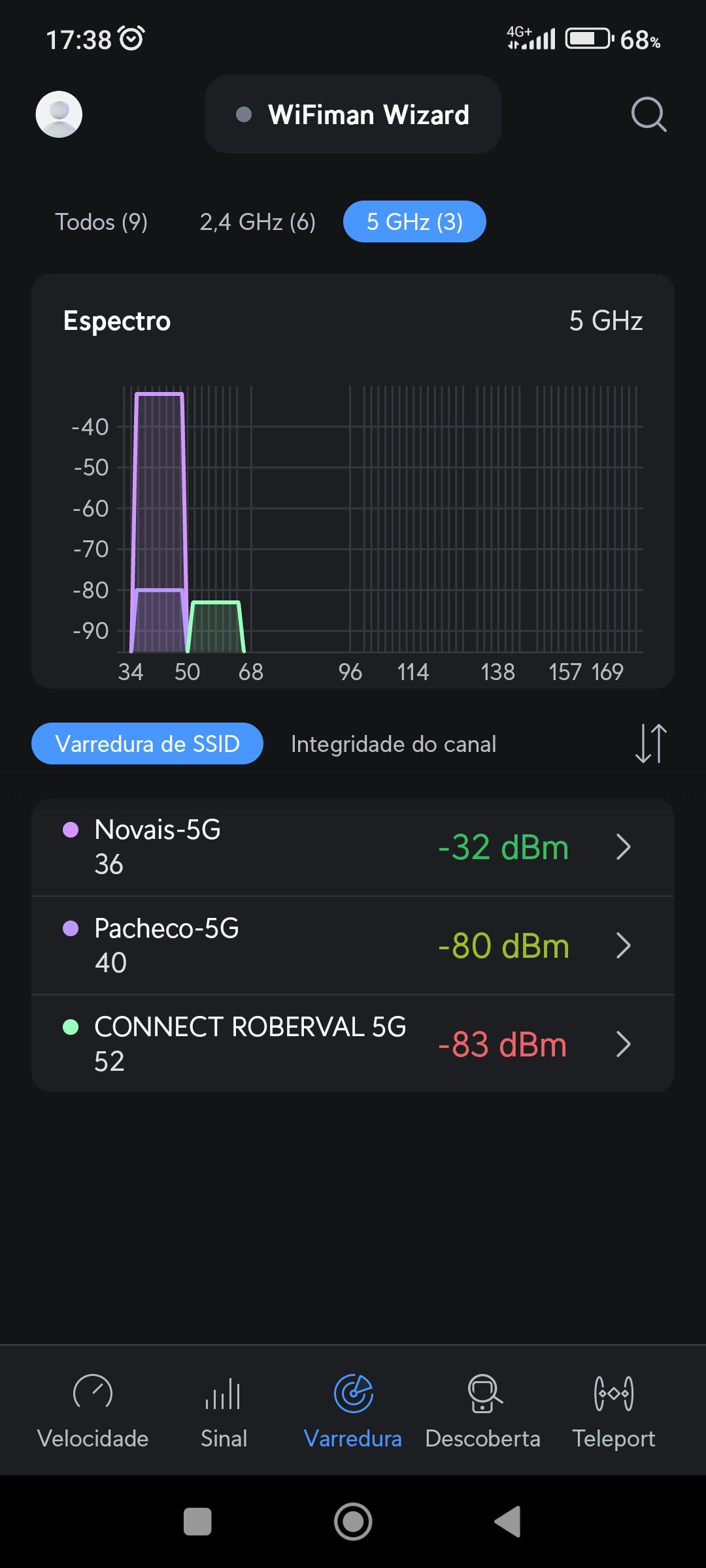
Task: Switch to the Todos (9) filter
Action: pos(101,222)
